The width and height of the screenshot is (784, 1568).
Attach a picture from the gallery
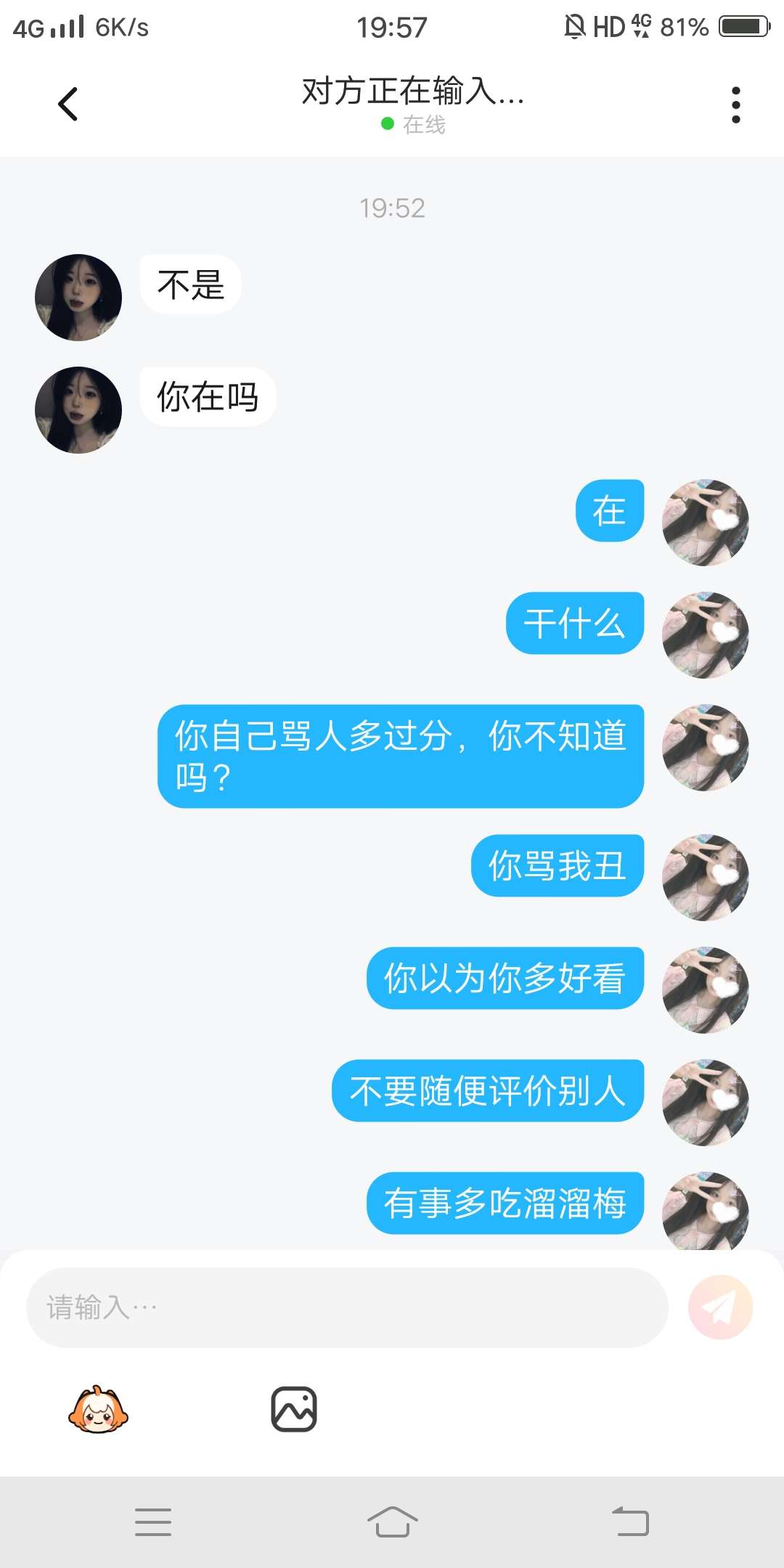pyautogui.click(x=294, y=1410)
